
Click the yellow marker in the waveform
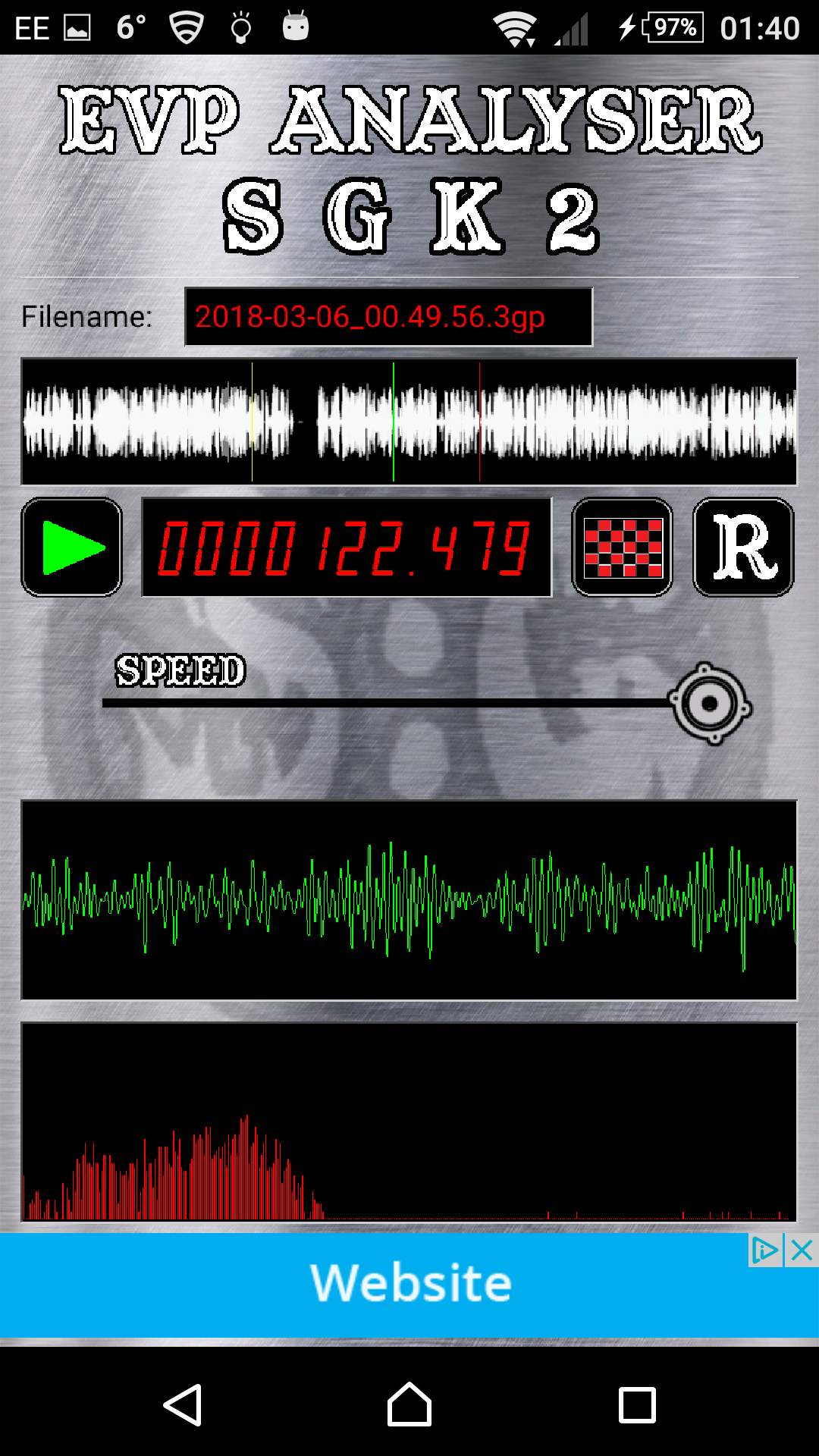(x=253, y=421)
